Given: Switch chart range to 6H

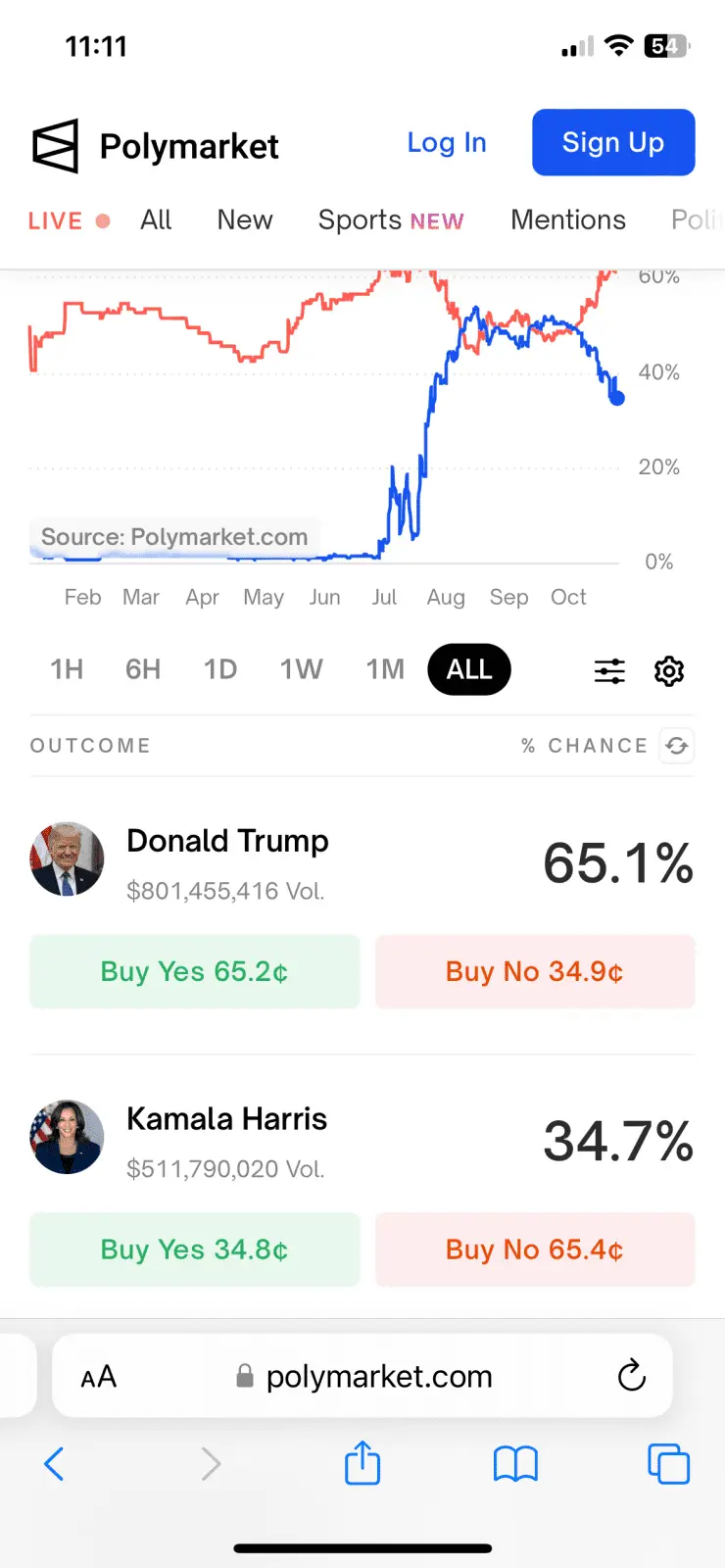Looking at the screenshot, I should tap(143, 669).
